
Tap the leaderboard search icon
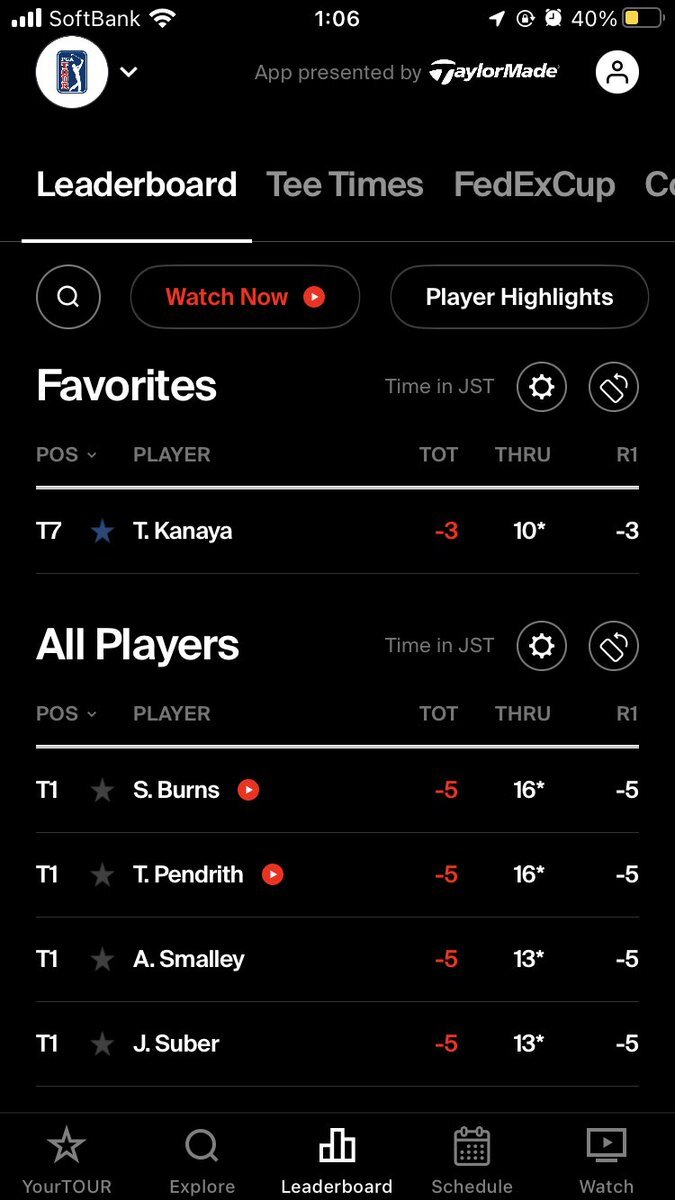[x=68, y=297]
